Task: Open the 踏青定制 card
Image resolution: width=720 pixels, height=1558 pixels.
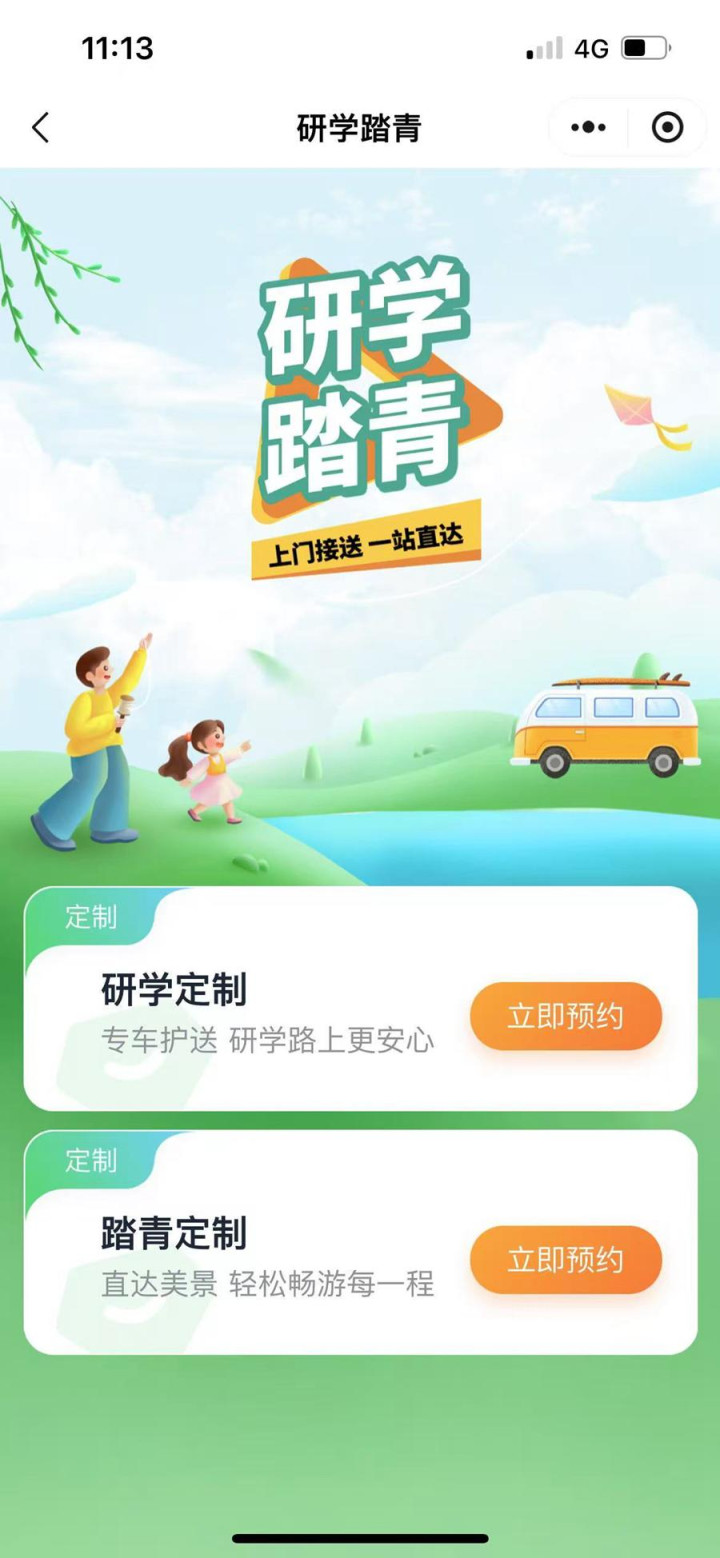Action: [360, 1242]
